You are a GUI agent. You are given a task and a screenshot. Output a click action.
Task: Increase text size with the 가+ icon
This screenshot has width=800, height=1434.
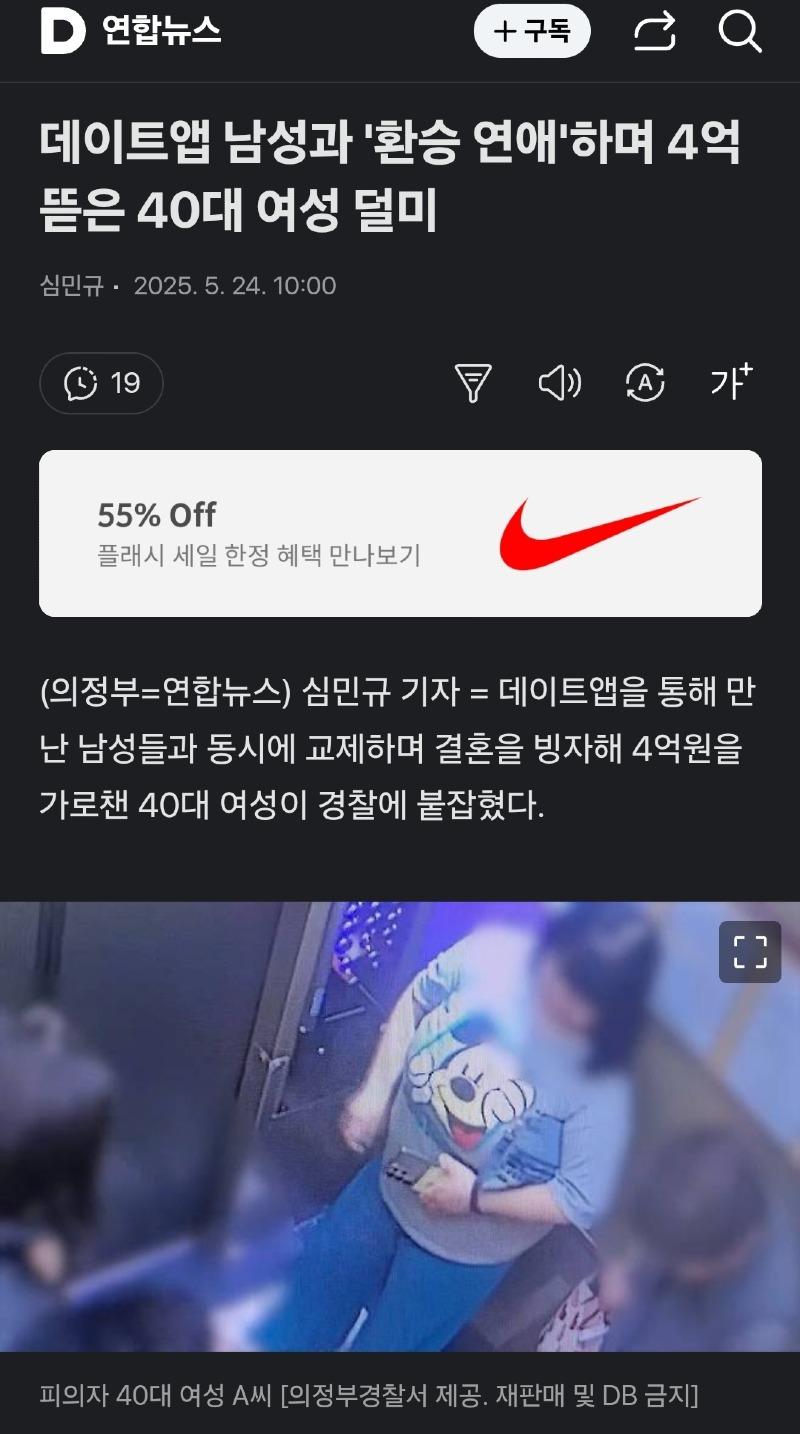(731, 383)
